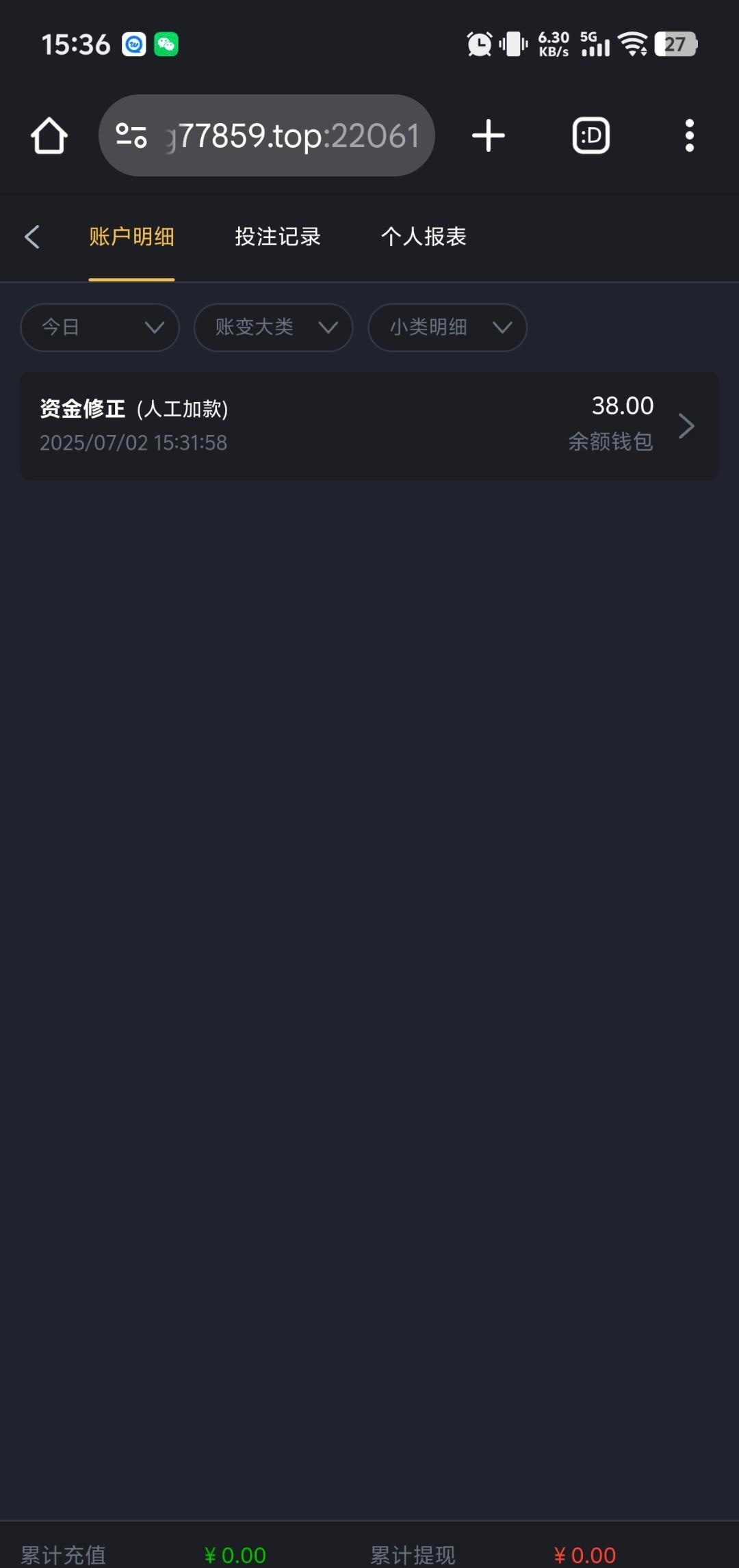Expand the 账变大类 category dropdown
The image size is (739, 1568).
pos(273,328)
